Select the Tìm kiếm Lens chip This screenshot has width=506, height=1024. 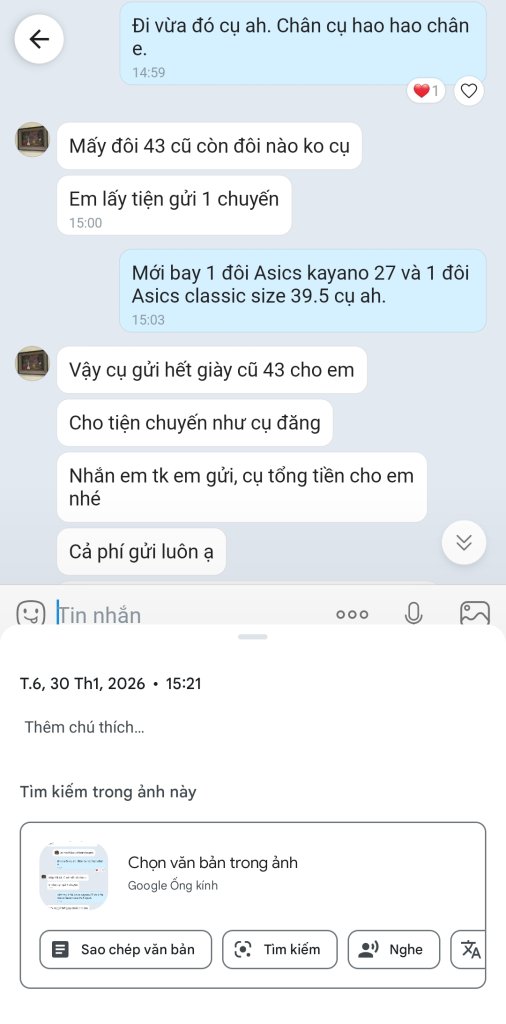pos(280,950)
